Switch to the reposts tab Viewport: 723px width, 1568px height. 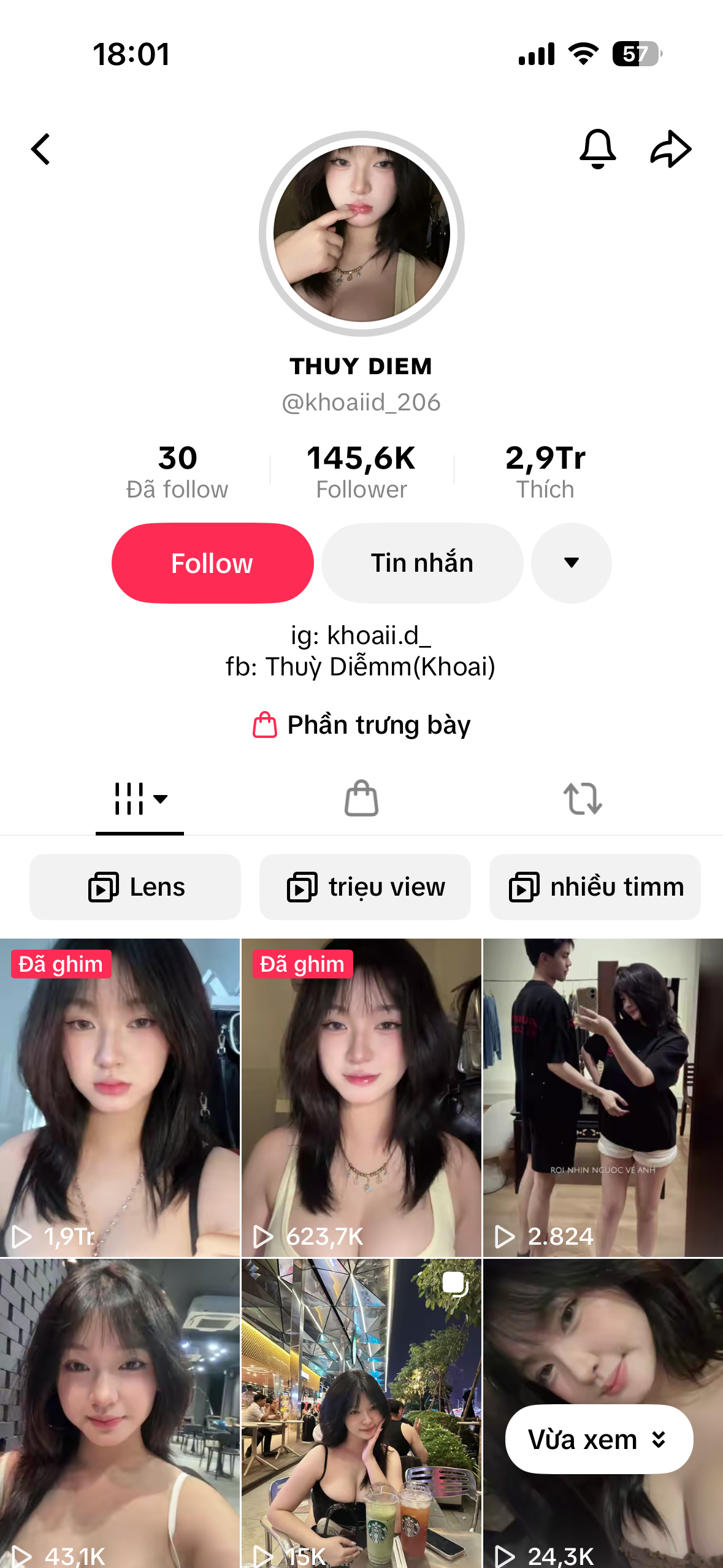tap(583, 799)
